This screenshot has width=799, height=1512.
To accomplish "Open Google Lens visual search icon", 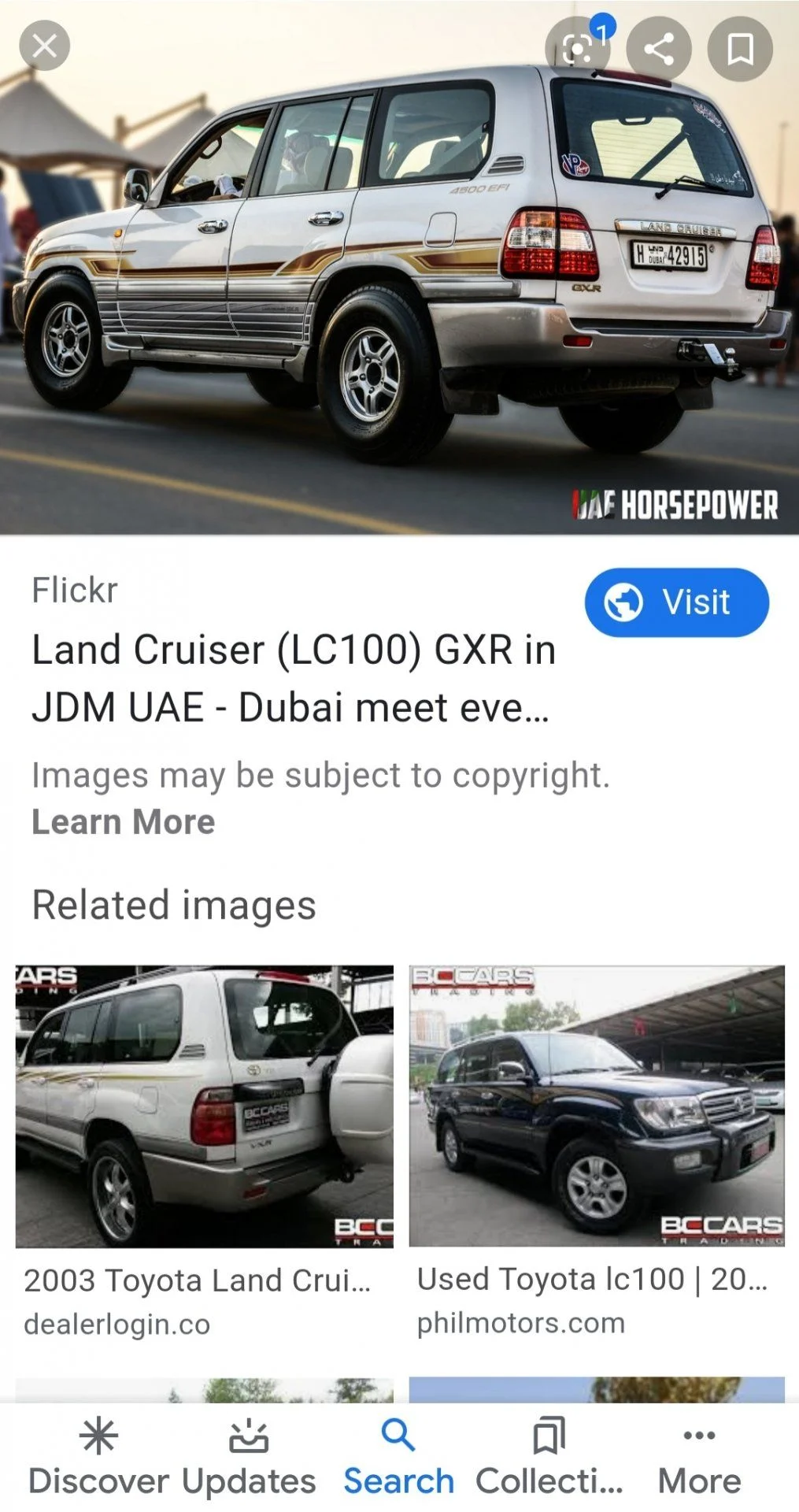I will click(x=578, y=49).
